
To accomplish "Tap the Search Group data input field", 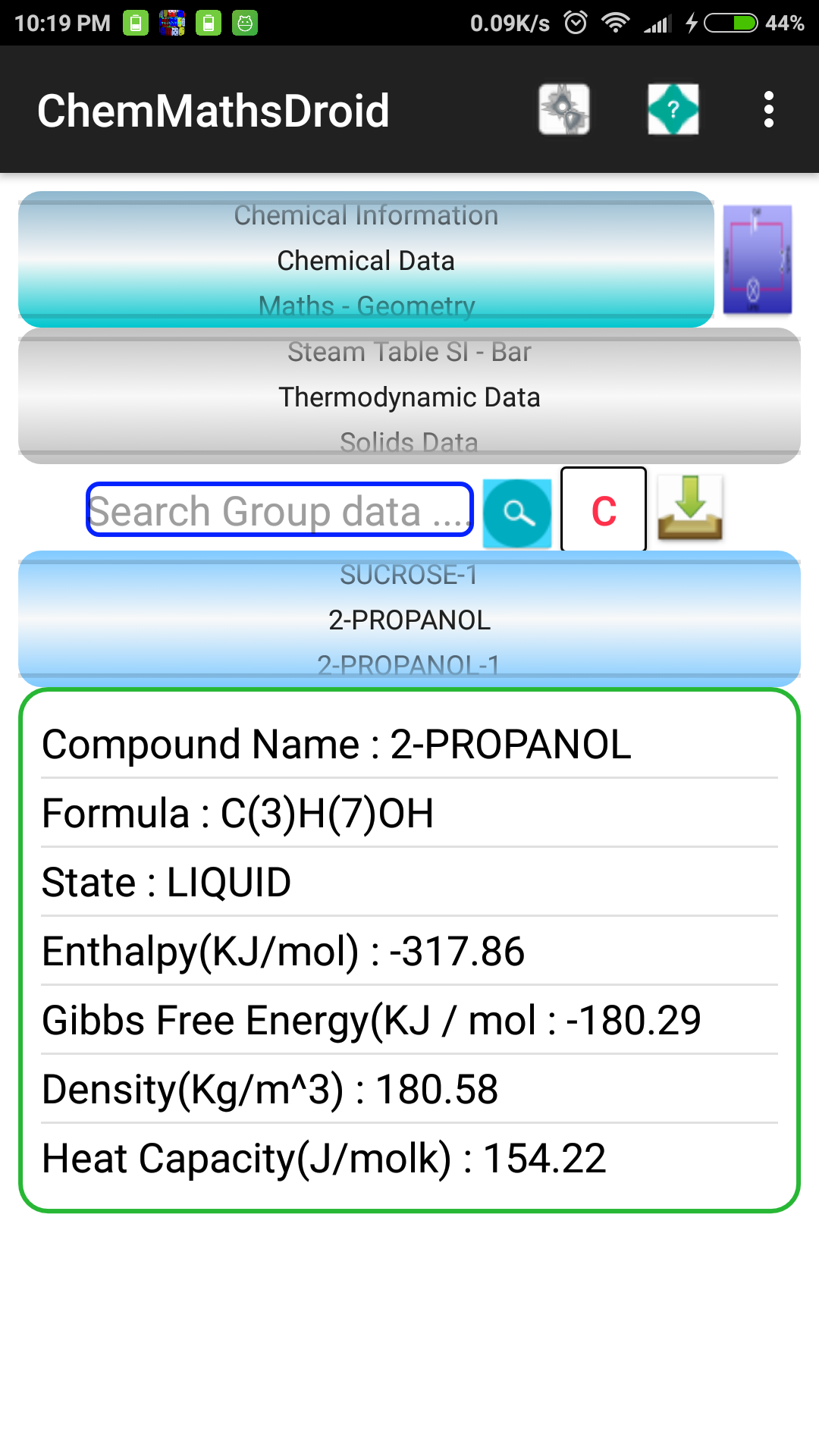I will click(279, 510).
